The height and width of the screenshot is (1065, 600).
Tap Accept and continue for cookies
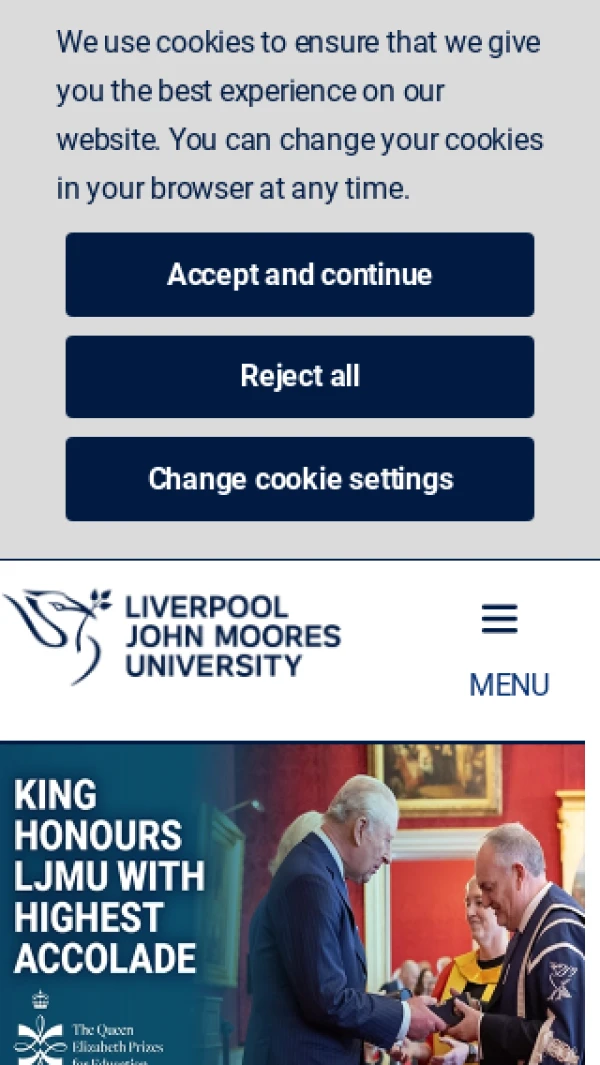[x=300, y=275]
